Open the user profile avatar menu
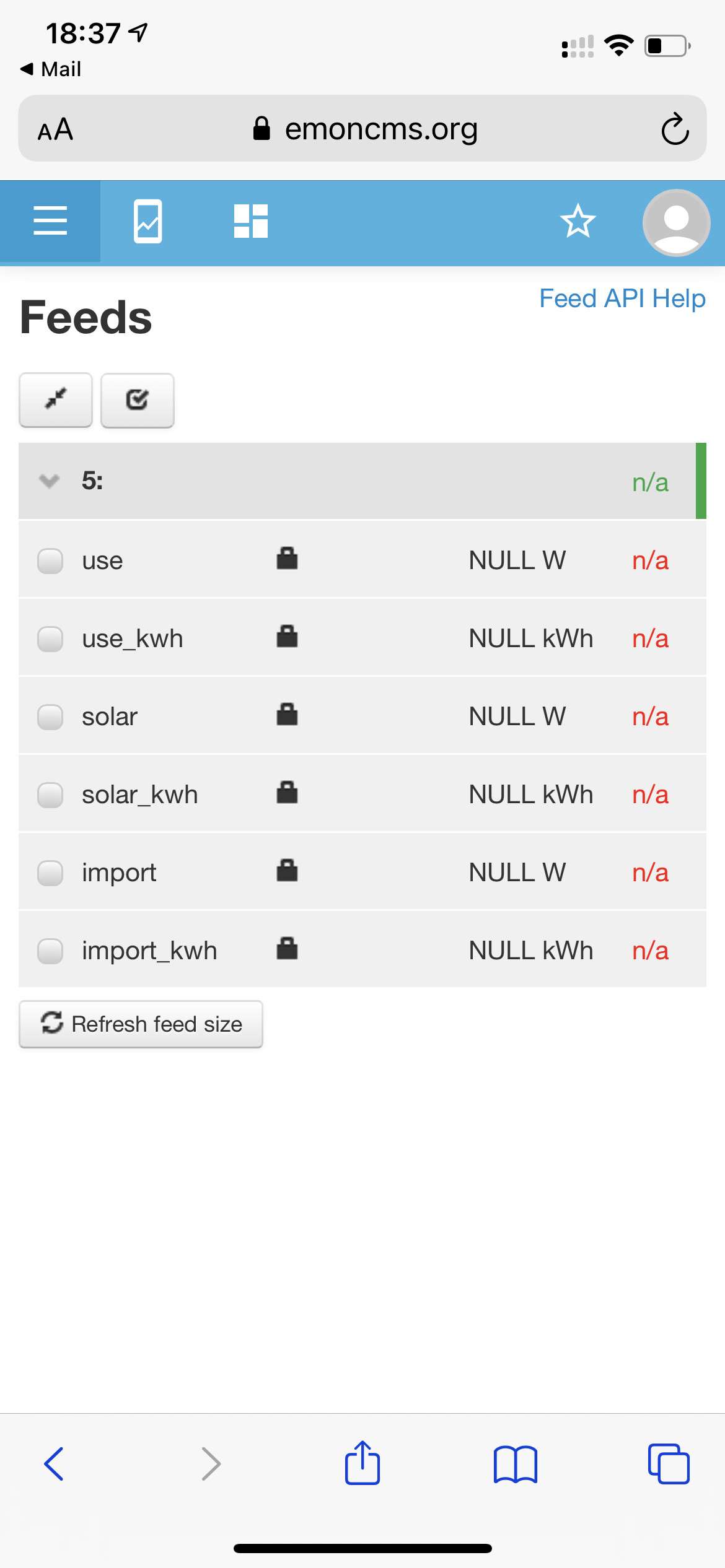Screen dimensions: 725x1568 676,222
